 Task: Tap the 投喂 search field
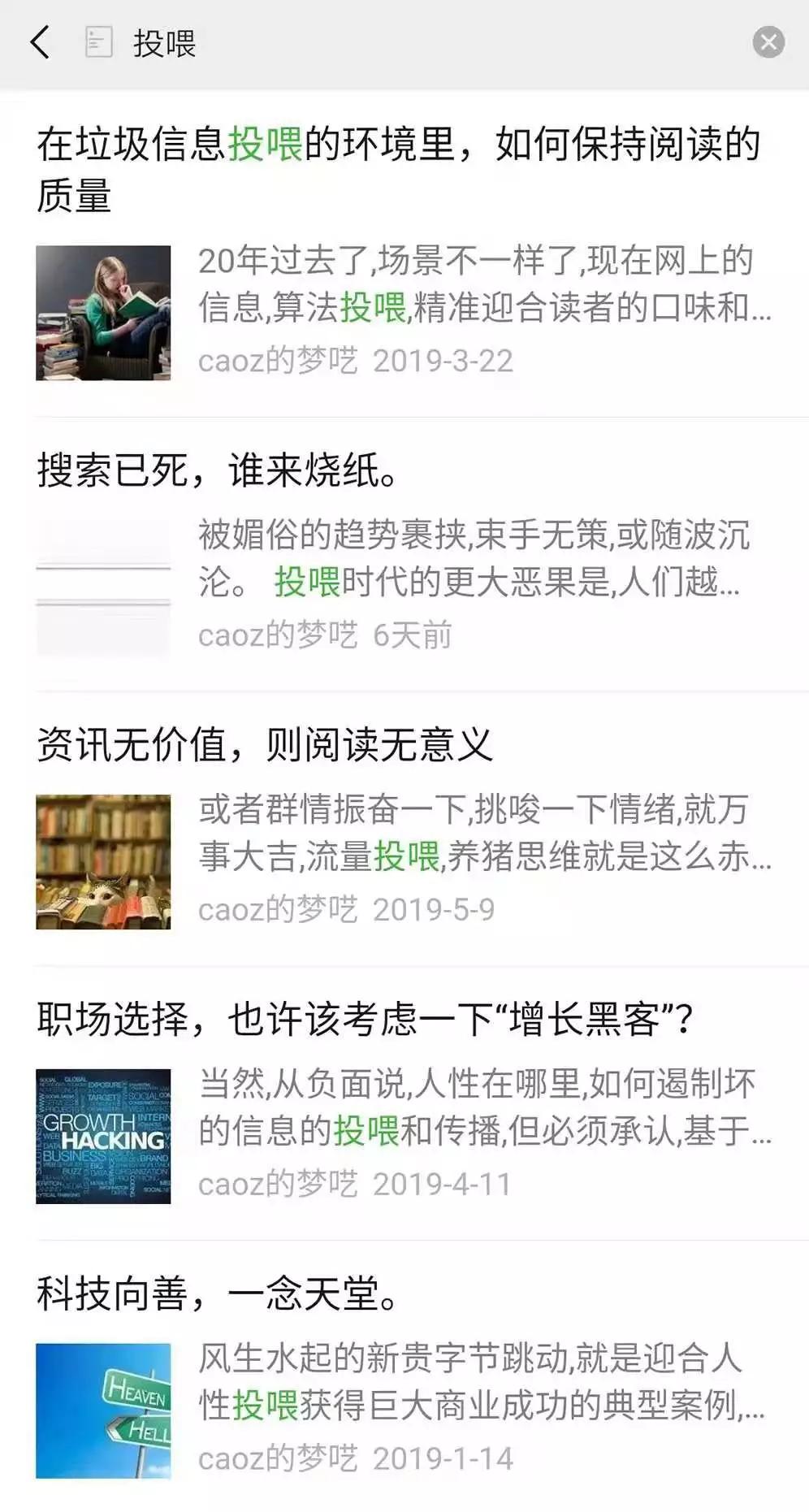[406, 43]
